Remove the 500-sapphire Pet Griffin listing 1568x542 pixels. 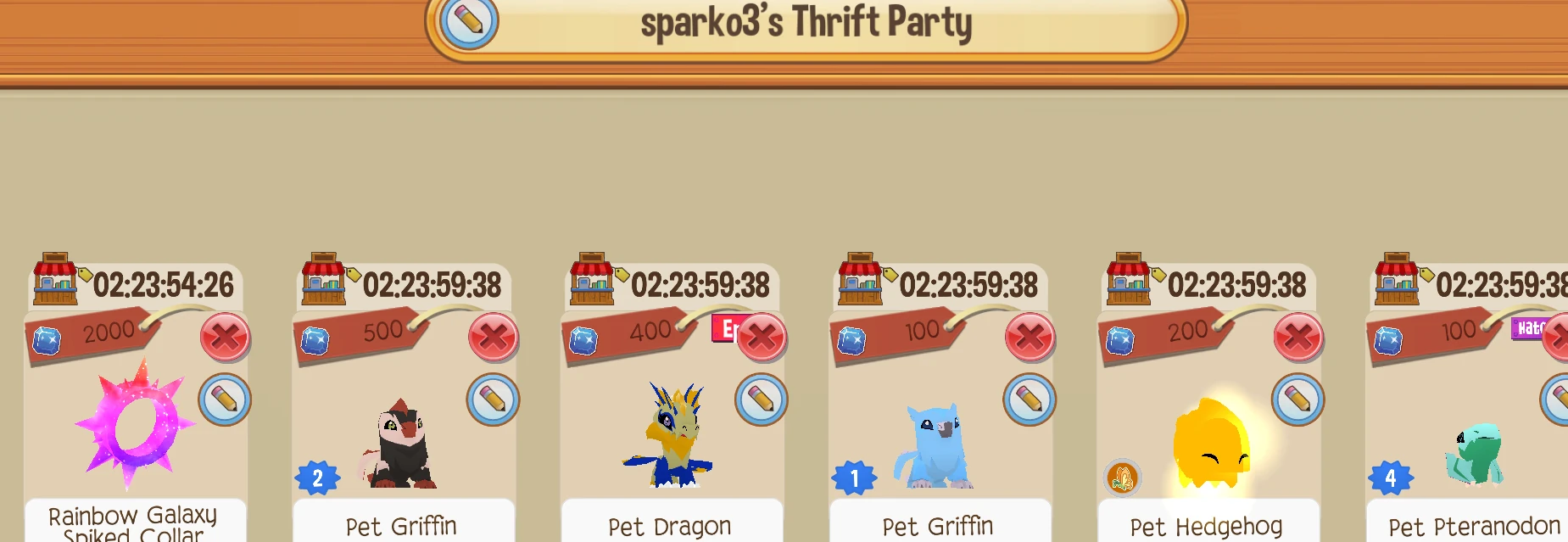coord(494,338)
